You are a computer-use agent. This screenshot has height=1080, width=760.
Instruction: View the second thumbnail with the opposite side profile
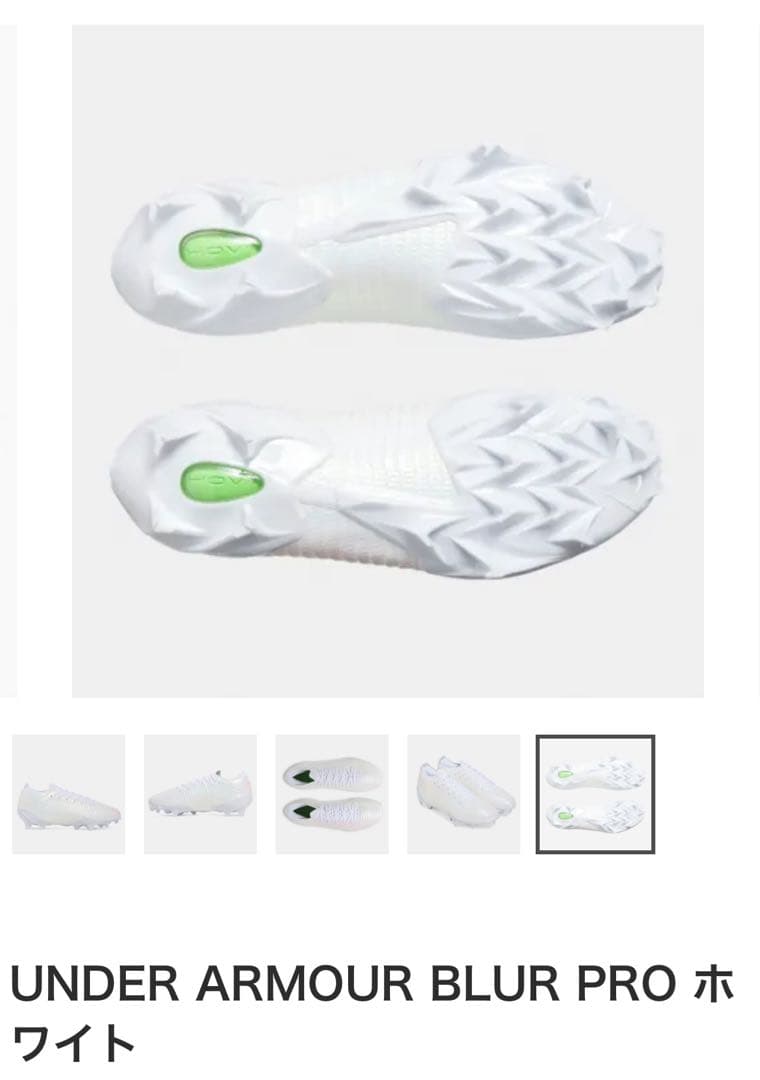click(200, 794)
